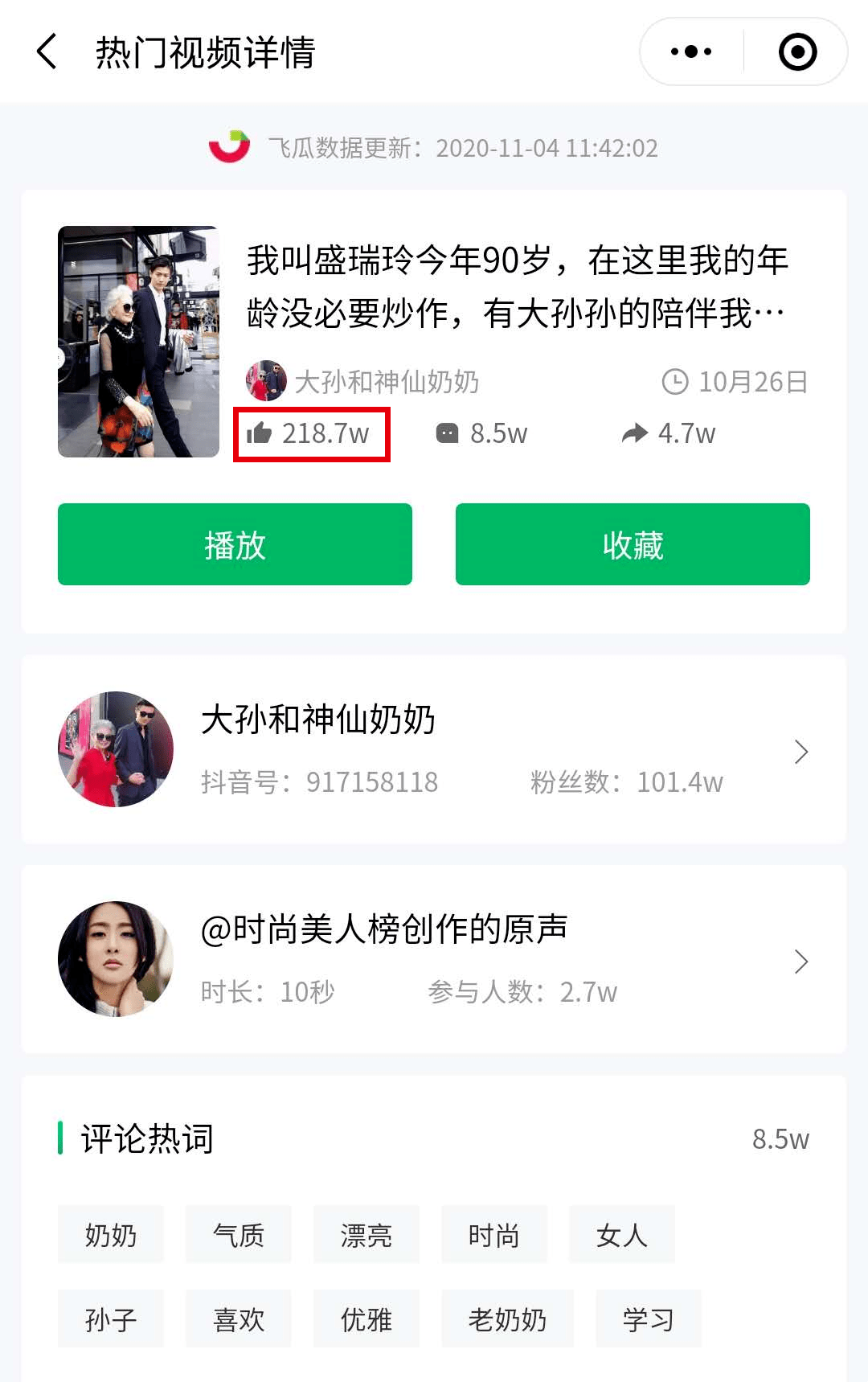Tap the back arrow in the header
This screenshot has height=1382, width=868.
click(46, 52)
